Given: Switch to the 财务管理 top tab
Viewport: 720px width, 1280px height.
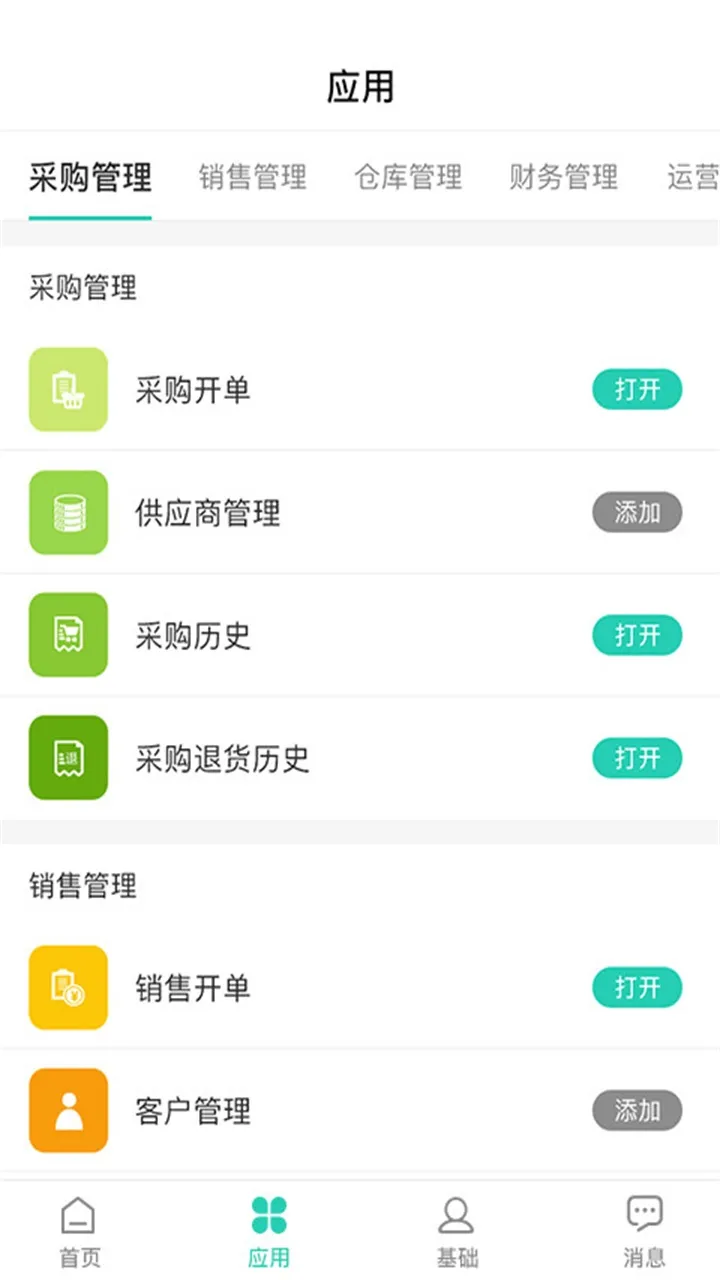Looking at the screenshot, I should click(563, 178).
